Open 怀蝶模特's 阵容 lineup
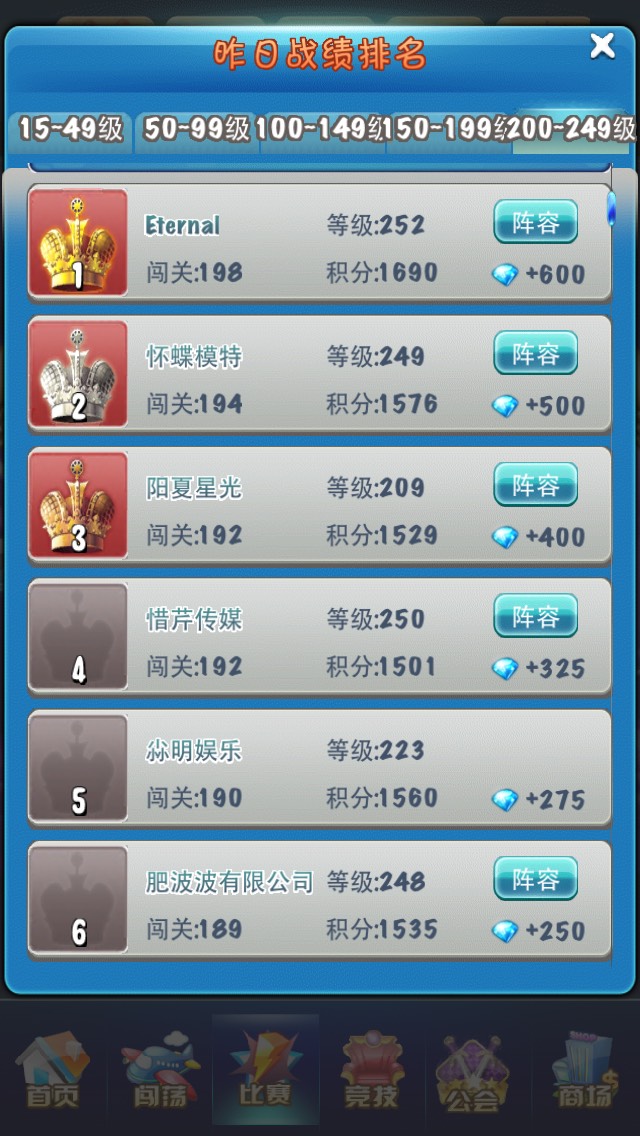The height and width of the screenshot is (1136, 640). (535, 353)
